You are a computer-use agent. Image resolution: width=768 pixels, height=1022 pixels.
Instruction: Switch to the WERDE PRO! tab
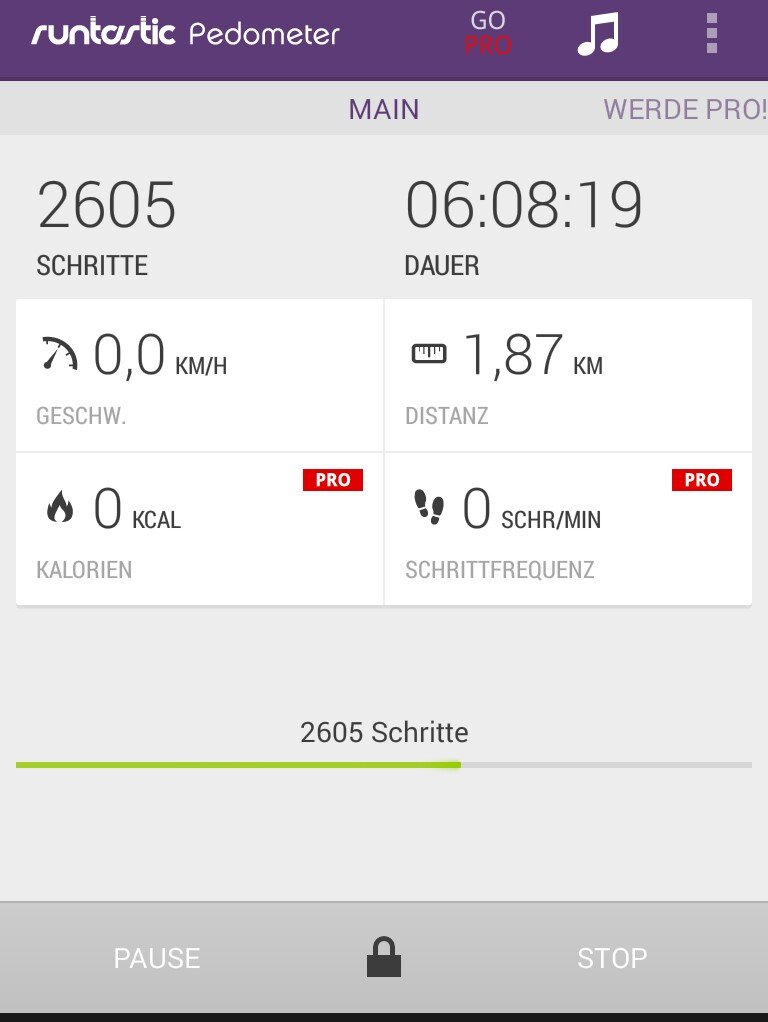(685, 109)
